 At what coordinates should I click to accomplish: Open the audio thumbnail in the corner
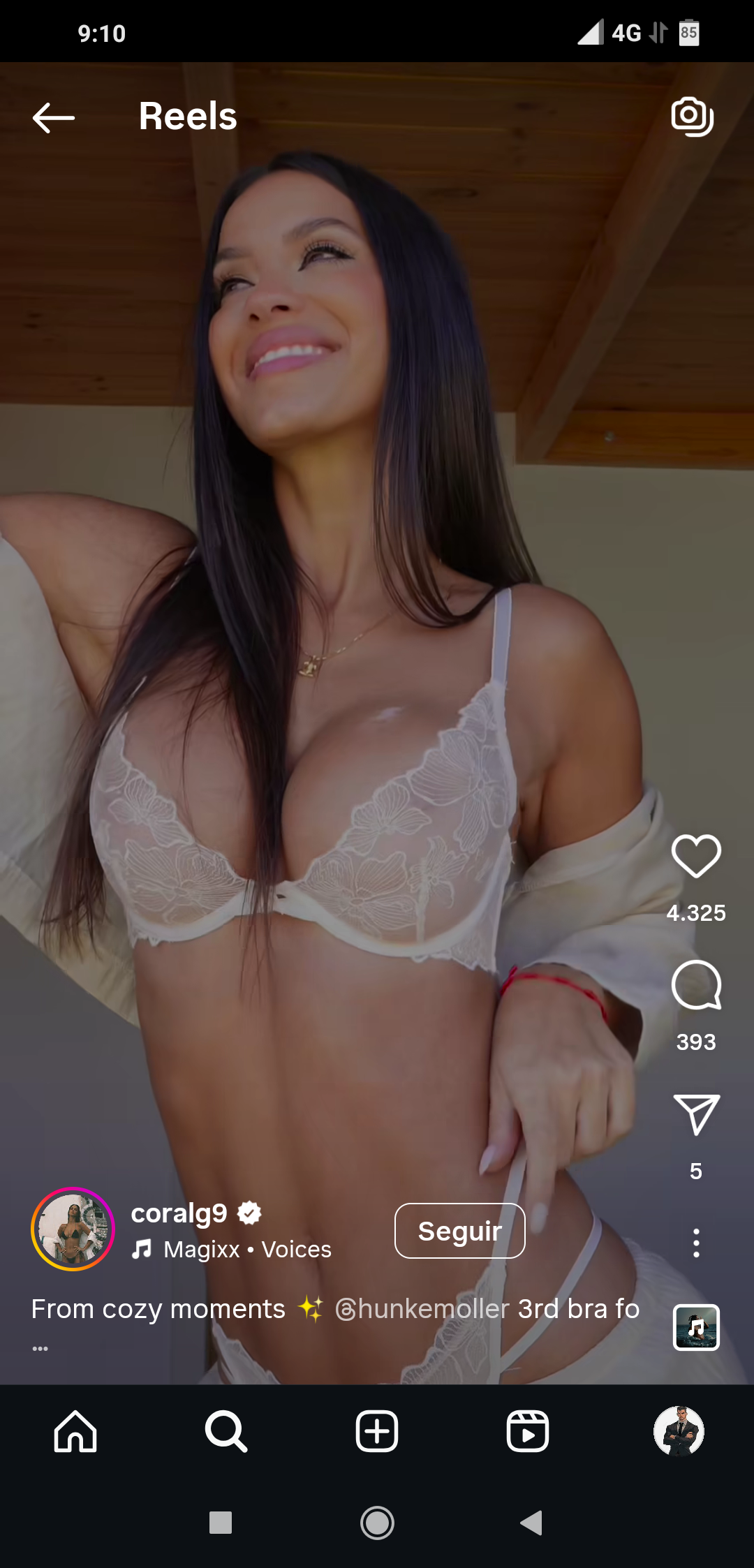695,1327
